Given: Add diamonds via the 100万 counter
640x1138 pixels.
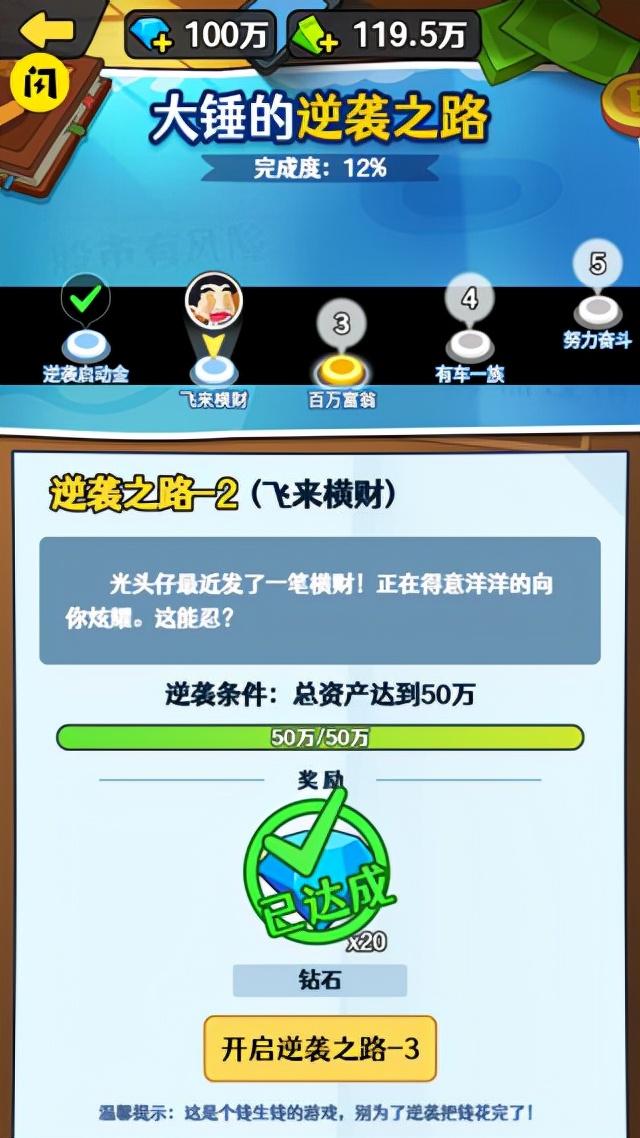Looking at the screenshot, I should pos(201,34).
